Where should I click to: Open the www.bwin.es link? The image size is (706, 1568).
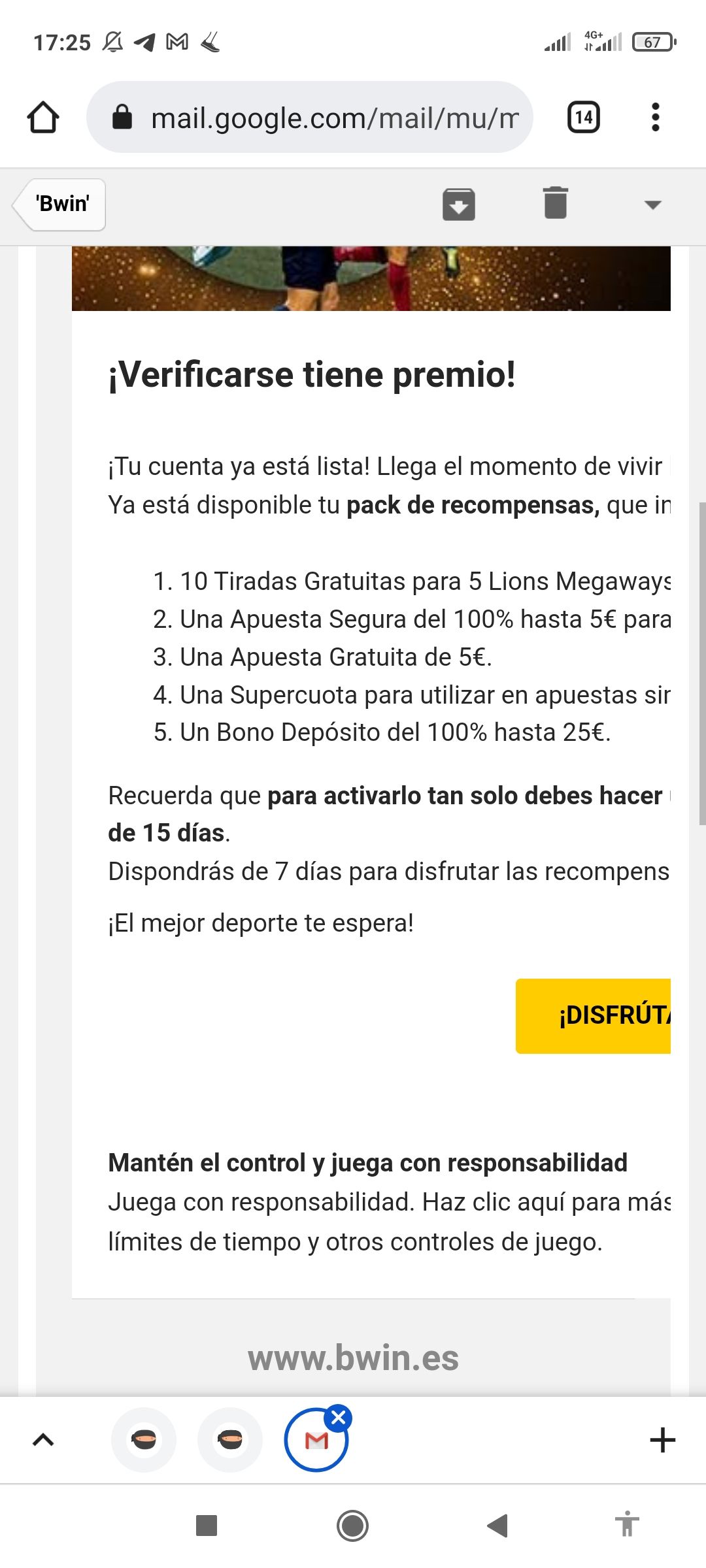[353, 1358]
